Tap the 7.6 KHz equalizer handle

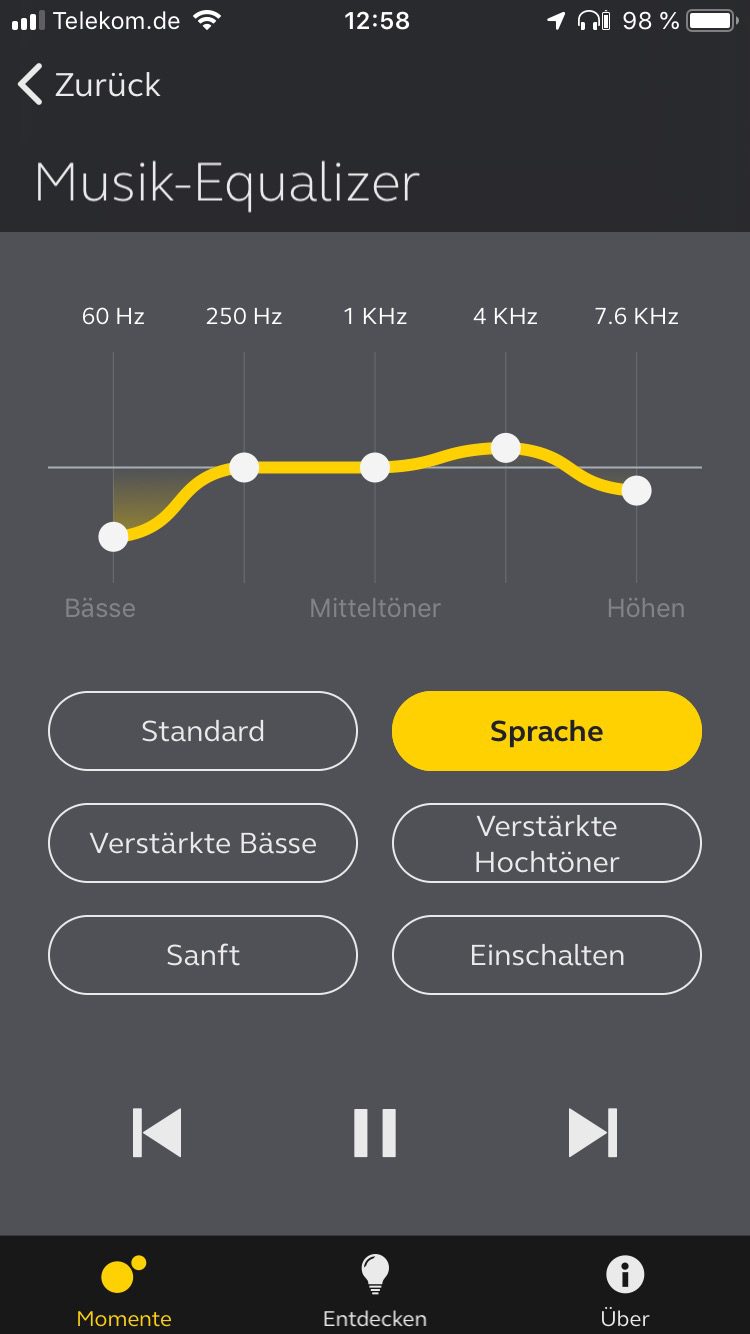[x=636, y=491]
